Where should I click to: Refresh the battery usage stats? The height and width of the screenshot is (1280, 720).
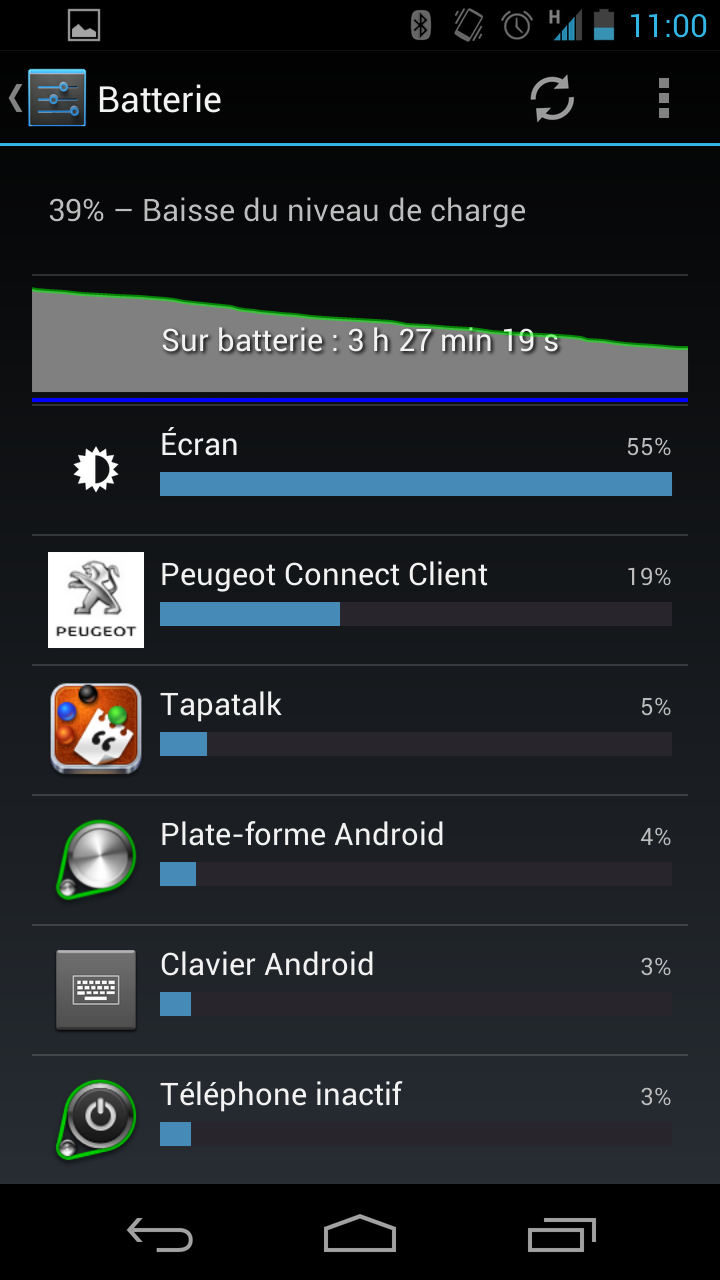click(x=552, y=99)
